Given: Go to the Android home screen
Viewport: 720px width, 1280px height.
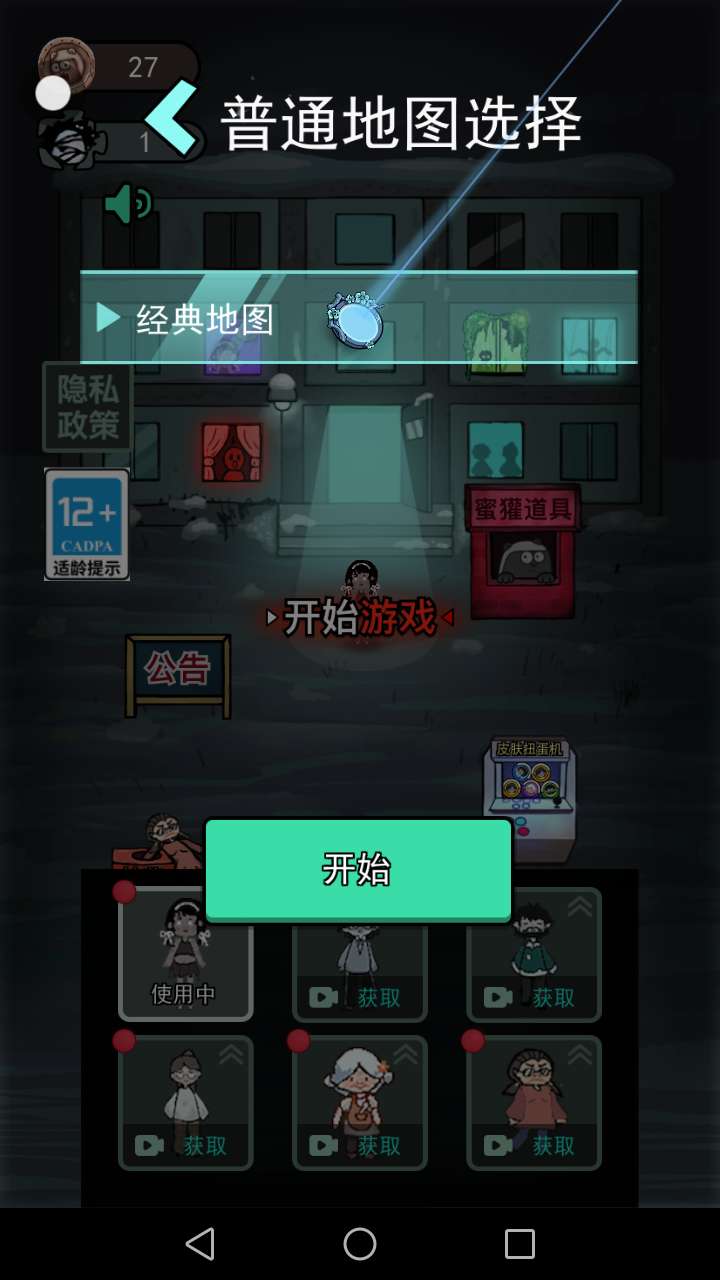Looking at the screenshot, I should click(x=360, y=1244).
